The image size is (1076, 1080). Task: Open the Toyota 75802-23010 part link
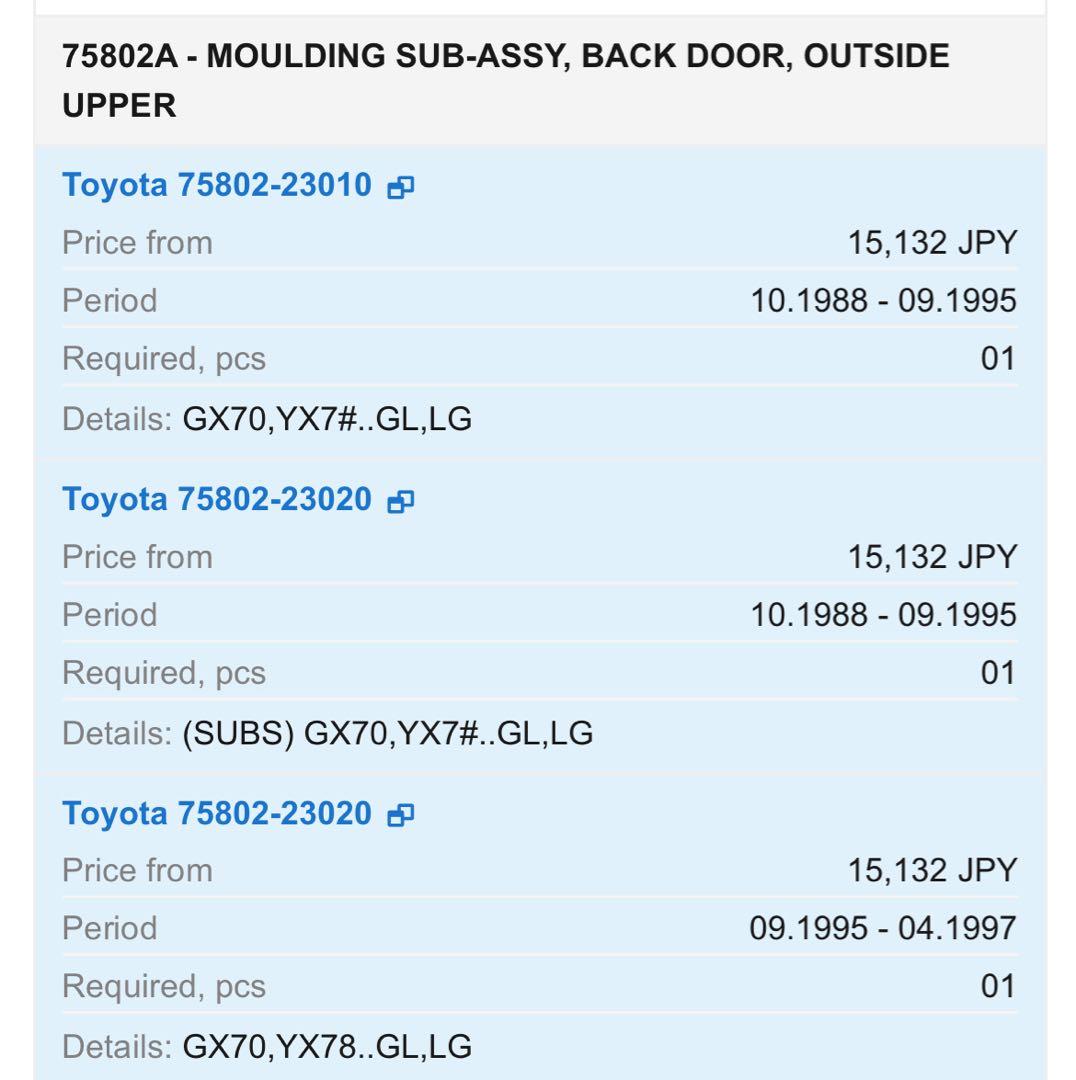216,185
